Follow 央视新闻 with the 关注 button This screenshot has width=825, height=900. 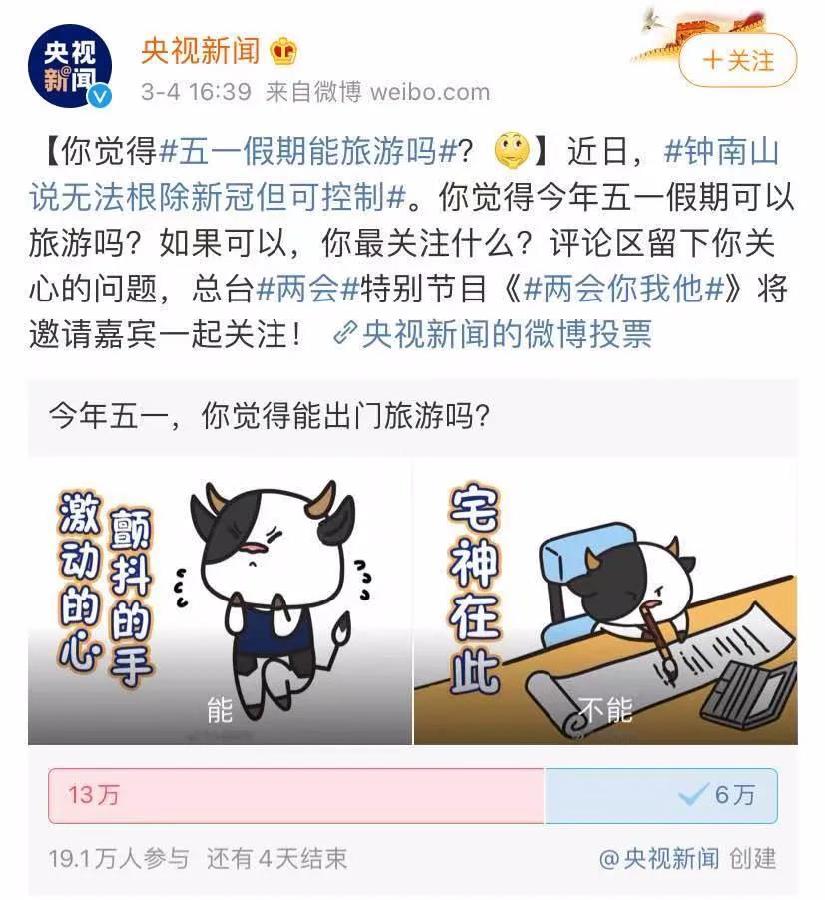tap(738, 60)
